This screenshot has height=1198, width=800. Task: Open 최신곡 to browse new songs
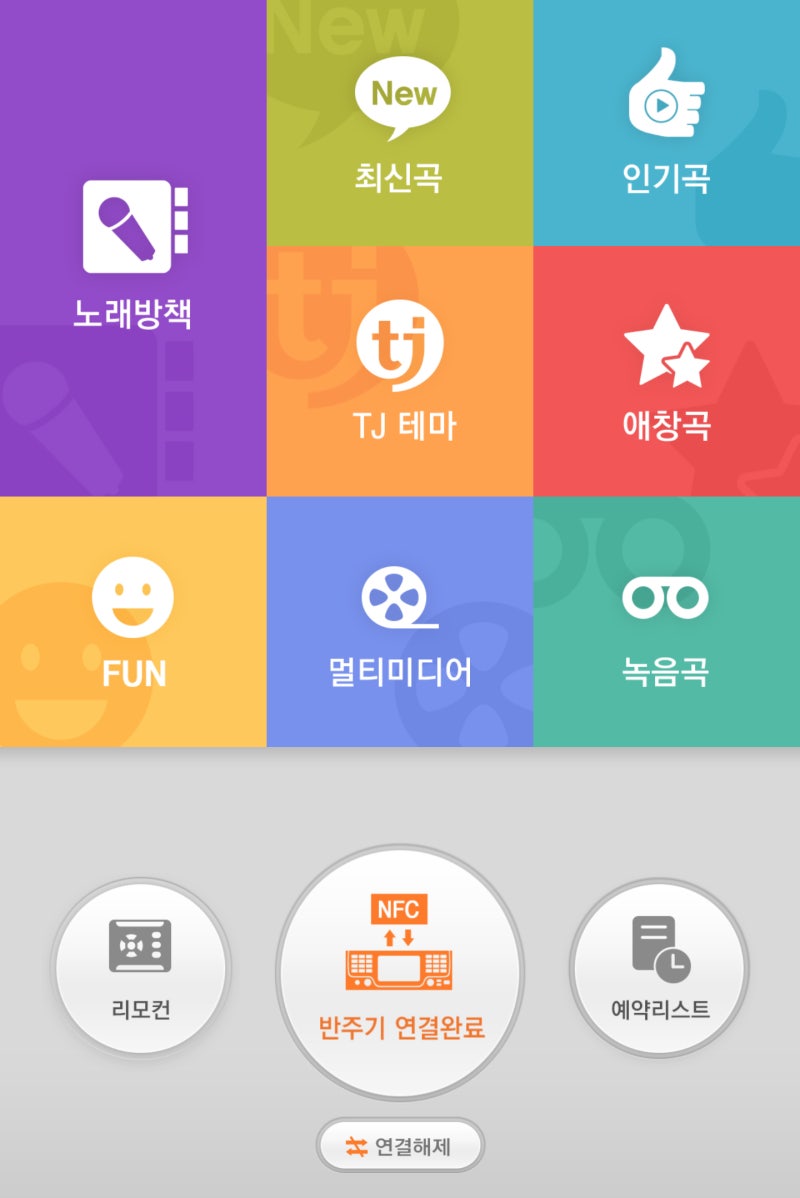click(x=399, y=125)
